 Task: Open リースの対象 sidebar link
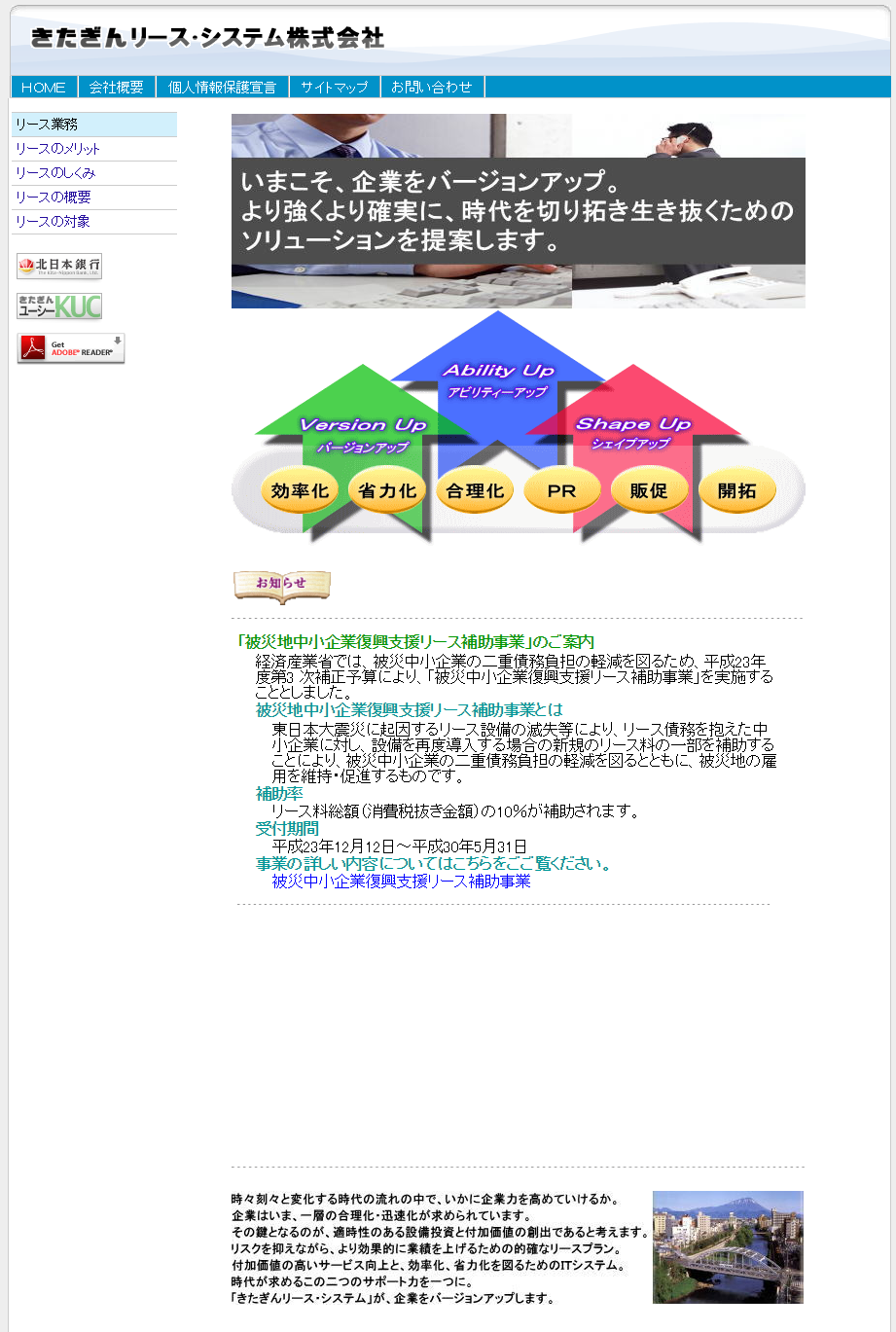tap(53, 222)
